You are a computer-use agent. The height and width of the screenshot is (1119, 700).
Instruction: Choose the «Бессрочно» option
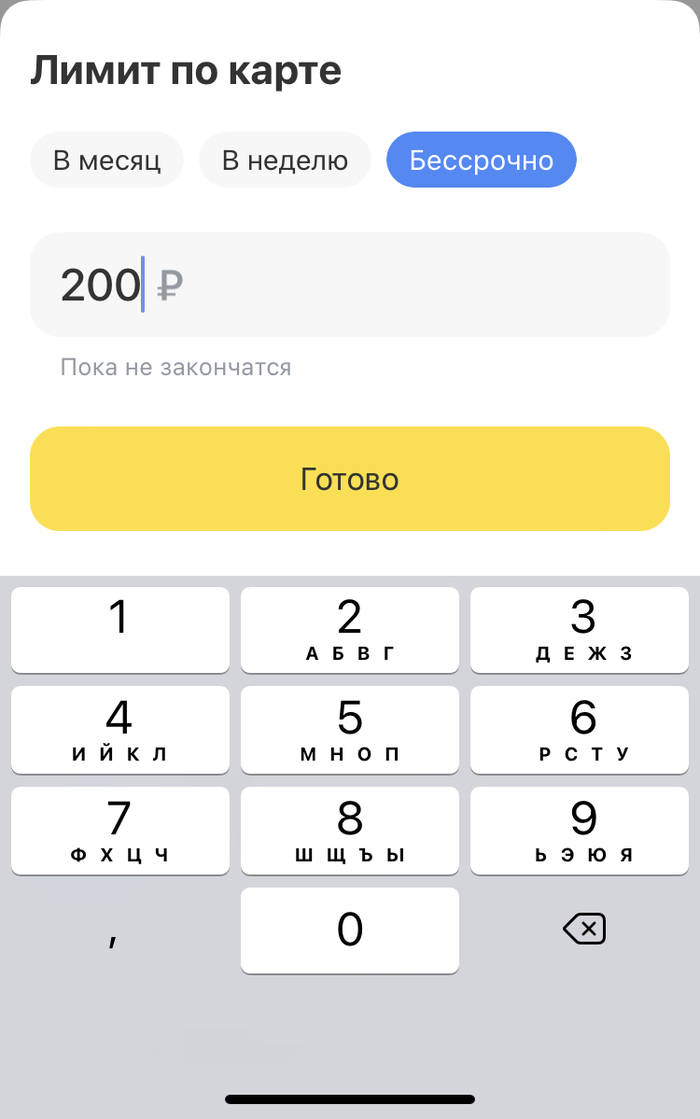coord(481,160)
